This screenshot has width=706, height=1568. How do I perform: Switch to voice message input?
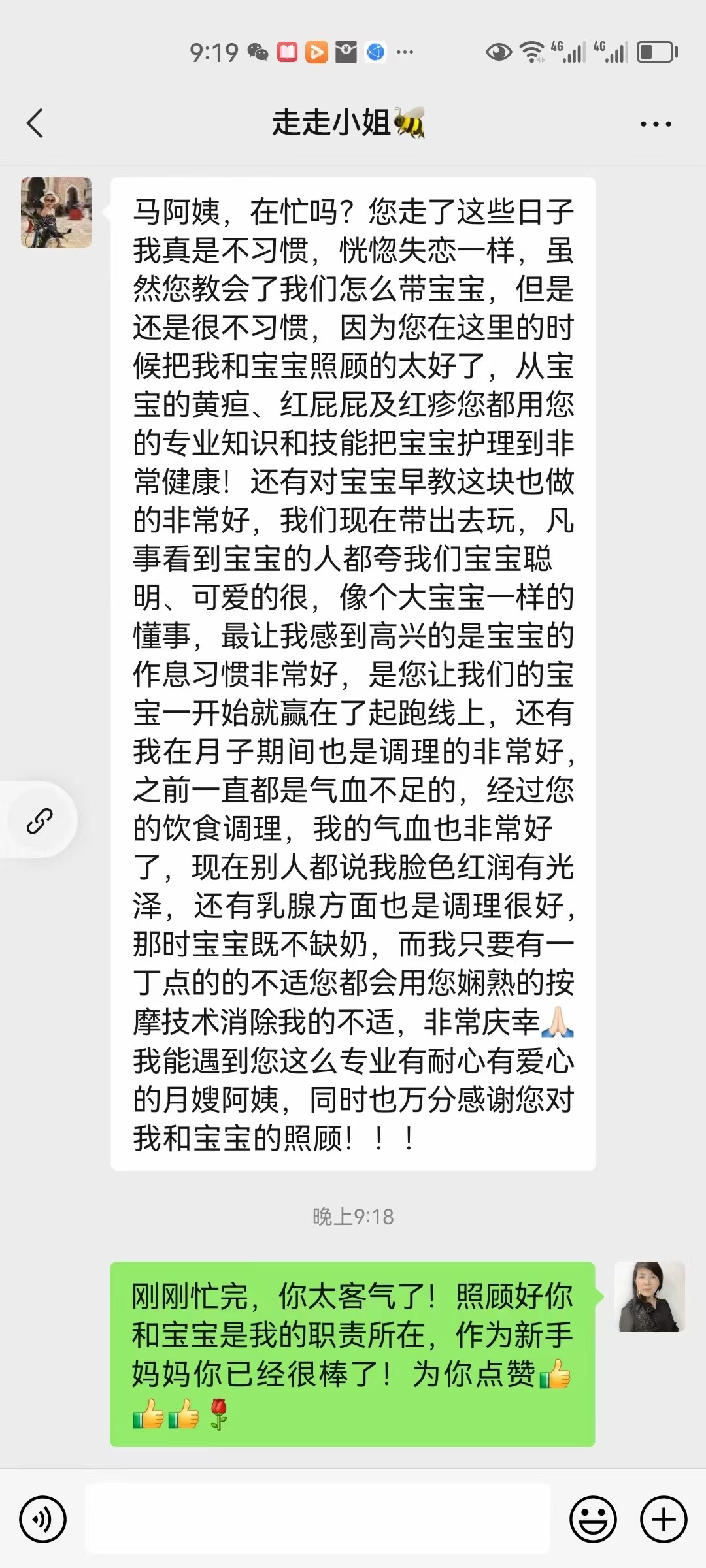coord(43,1519)
